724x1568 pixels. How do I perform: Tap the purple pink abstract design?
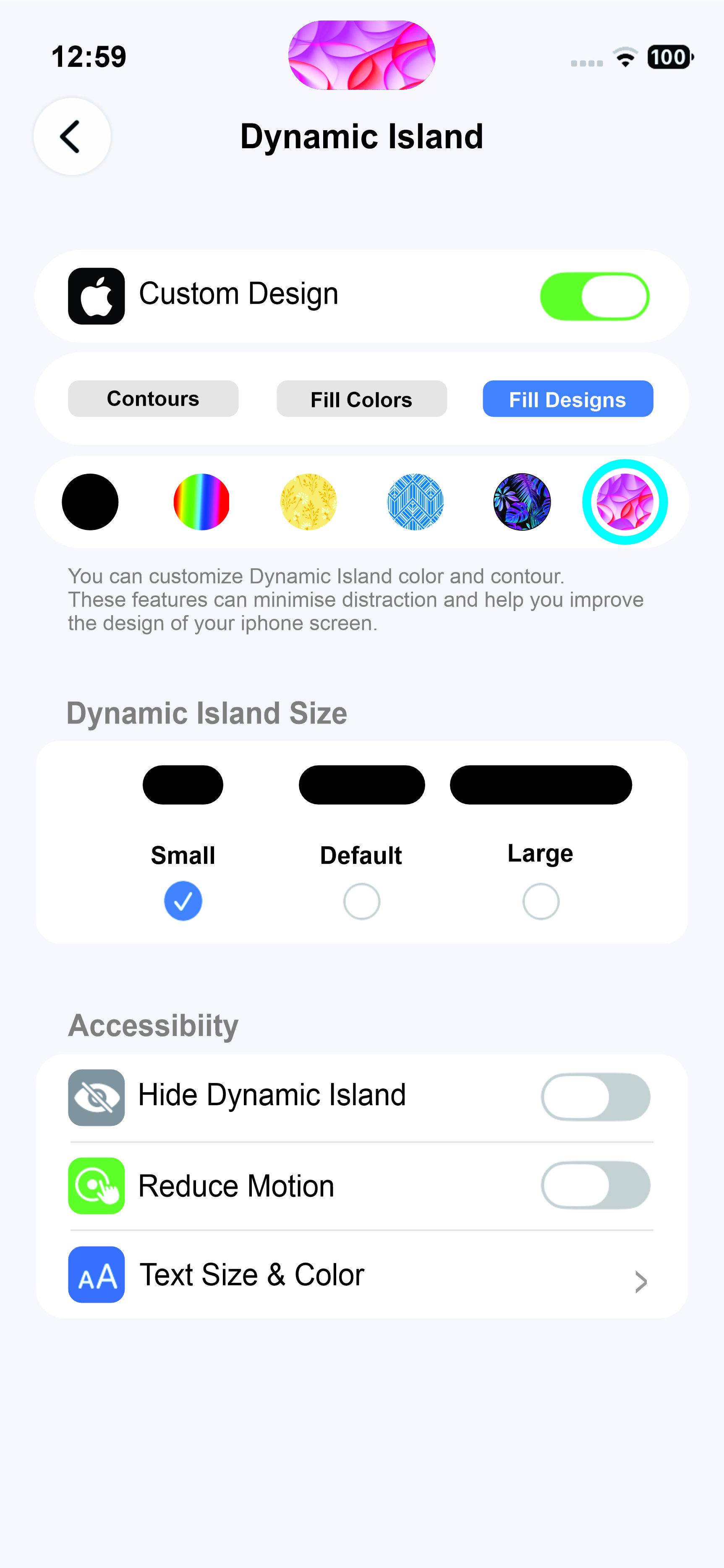(x=625, y=502)
